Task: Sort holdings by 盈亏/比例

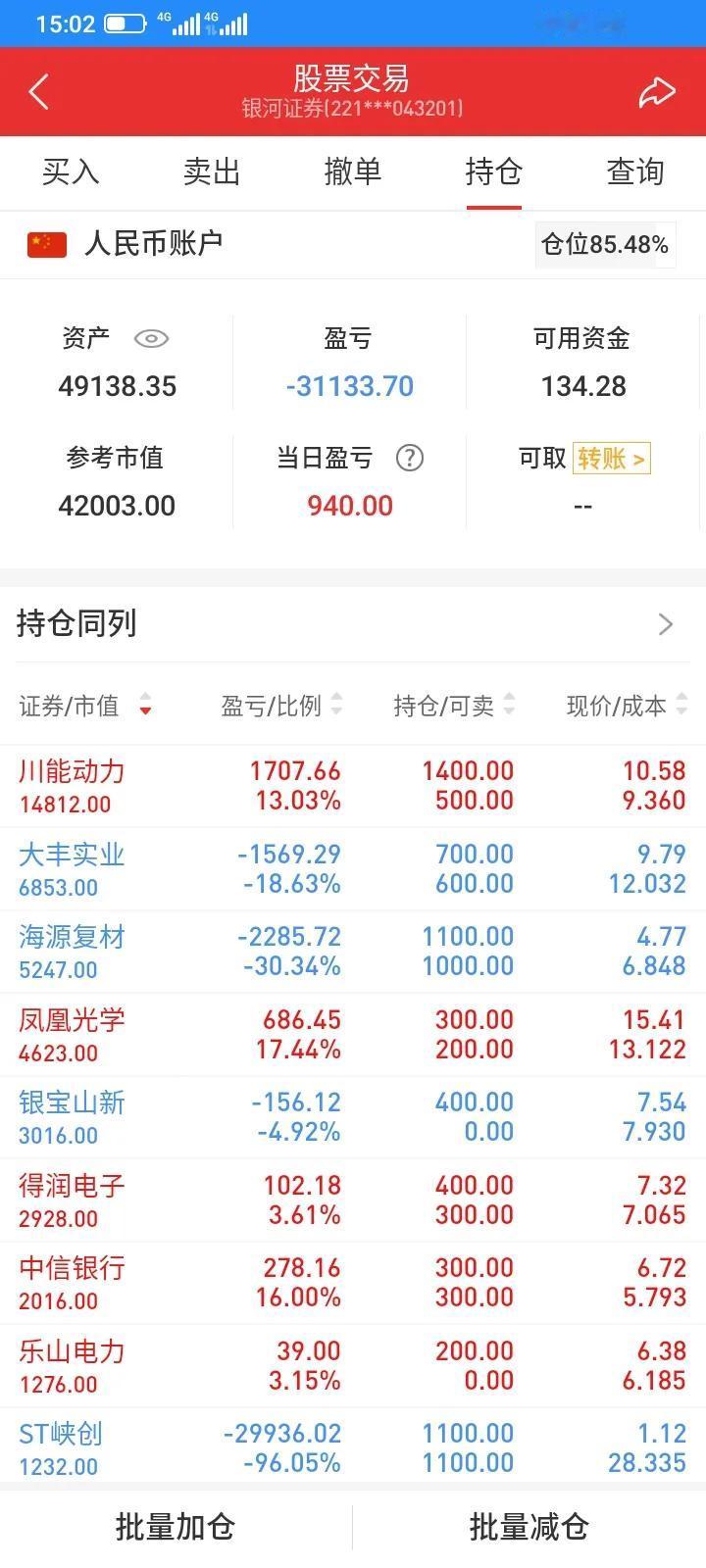Action: click(x=281, y=706)
